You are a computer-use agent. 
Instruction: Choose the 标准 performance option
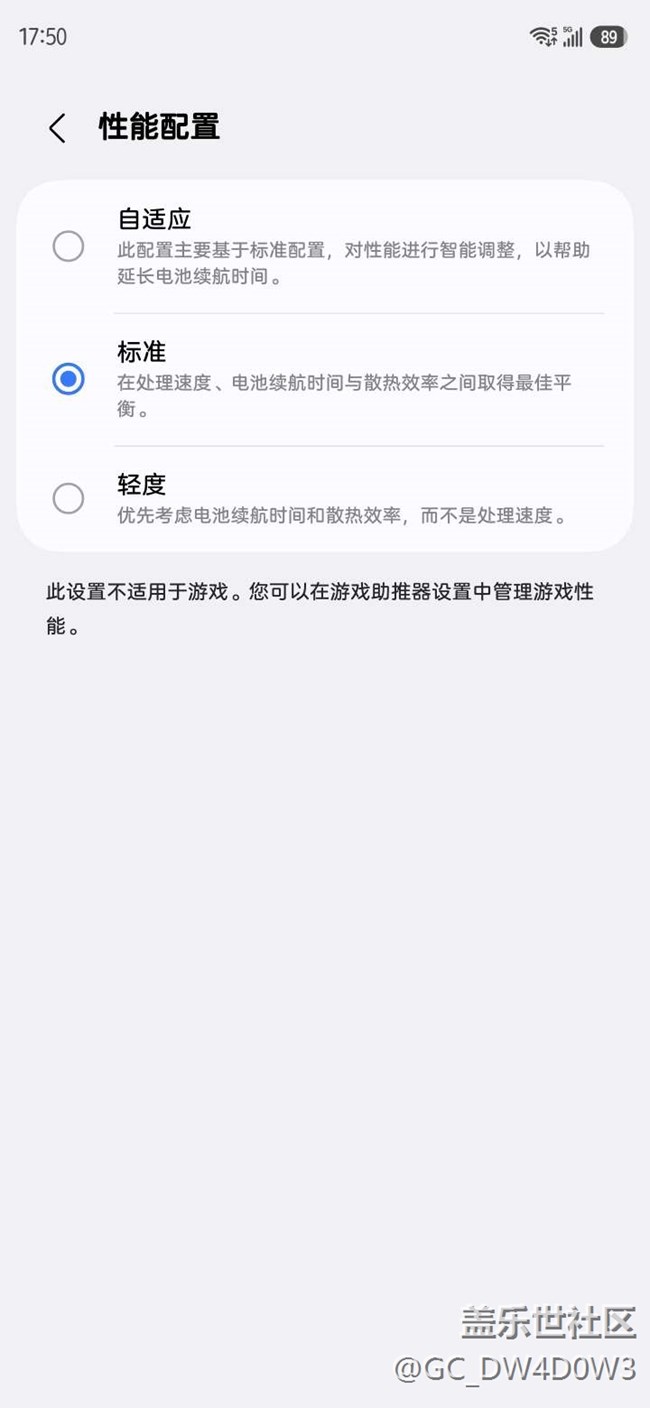point(68,379)
